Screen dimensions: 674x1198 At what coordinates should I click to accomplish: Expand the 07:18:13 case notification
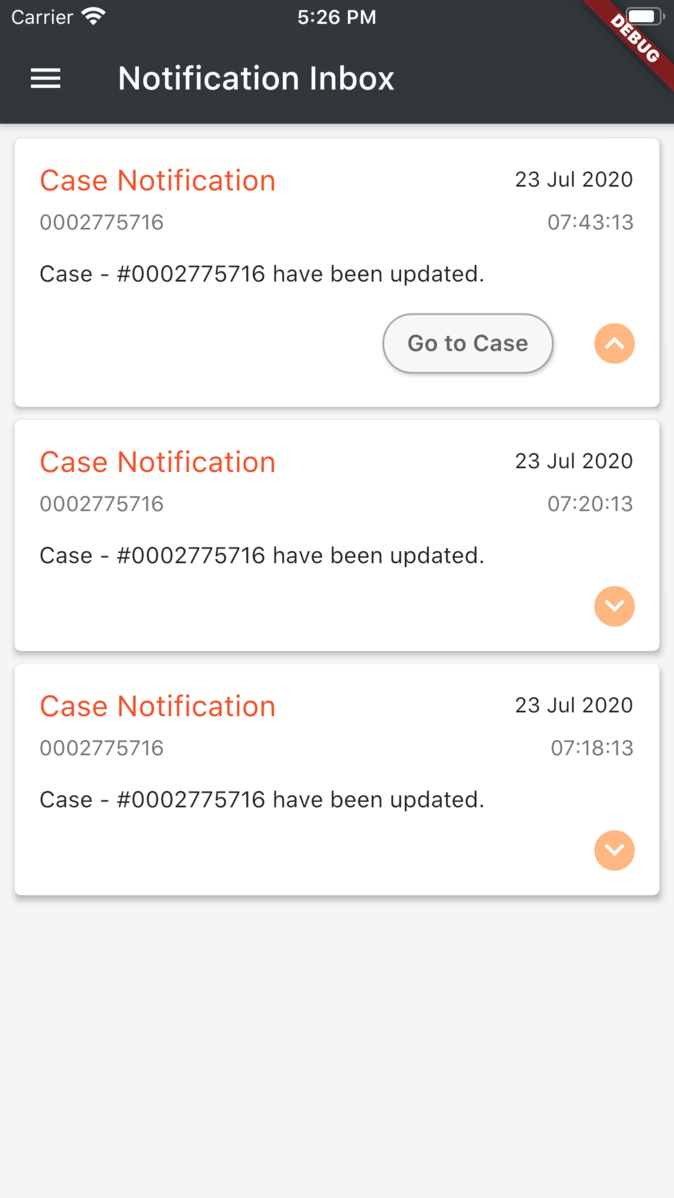tap(614, 850)
